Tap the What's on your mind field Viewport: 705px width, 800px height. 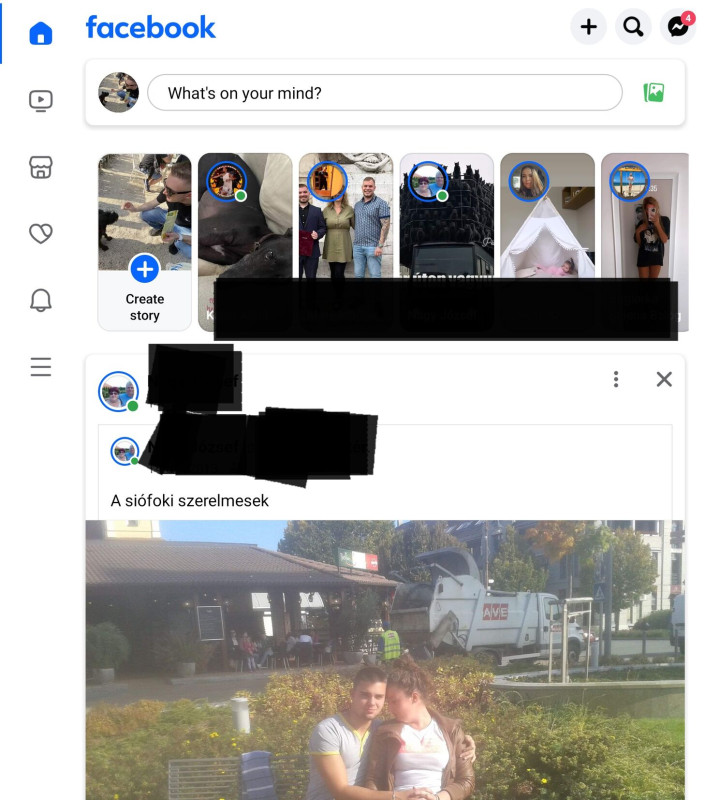pyautogui.click(x=384, y=93)
